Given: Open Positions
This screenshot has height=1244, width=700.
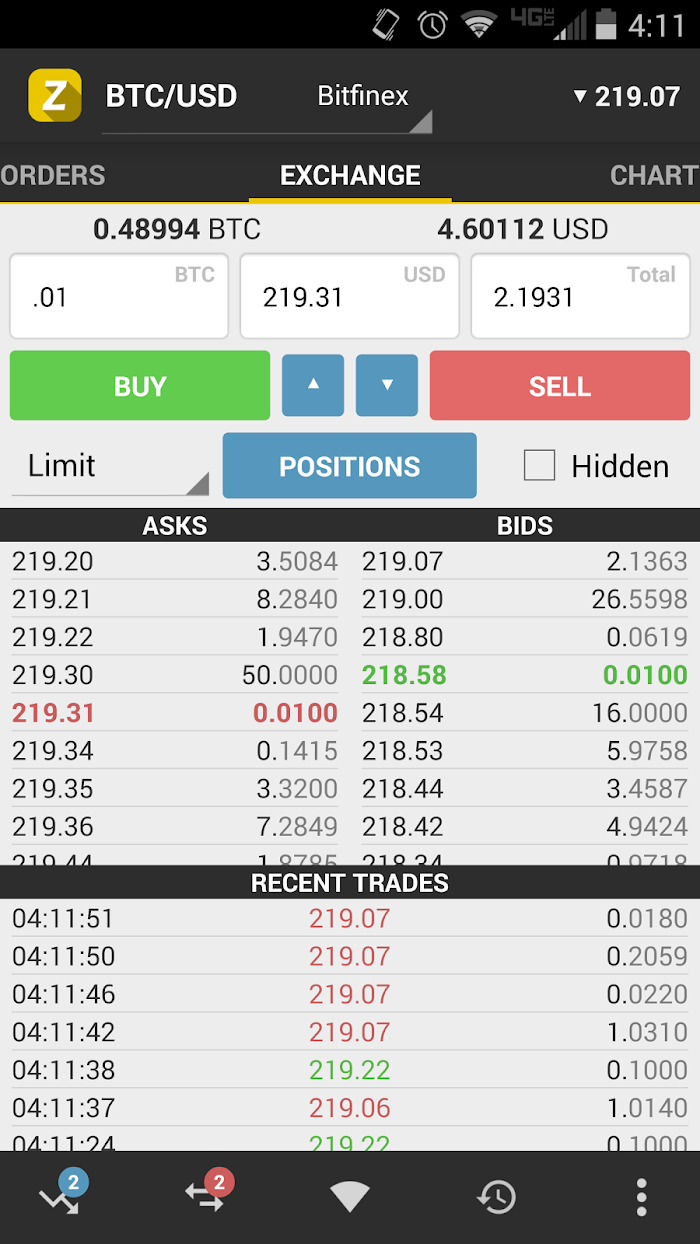Looking at the screenshot, I should click(x=350, y=466).
